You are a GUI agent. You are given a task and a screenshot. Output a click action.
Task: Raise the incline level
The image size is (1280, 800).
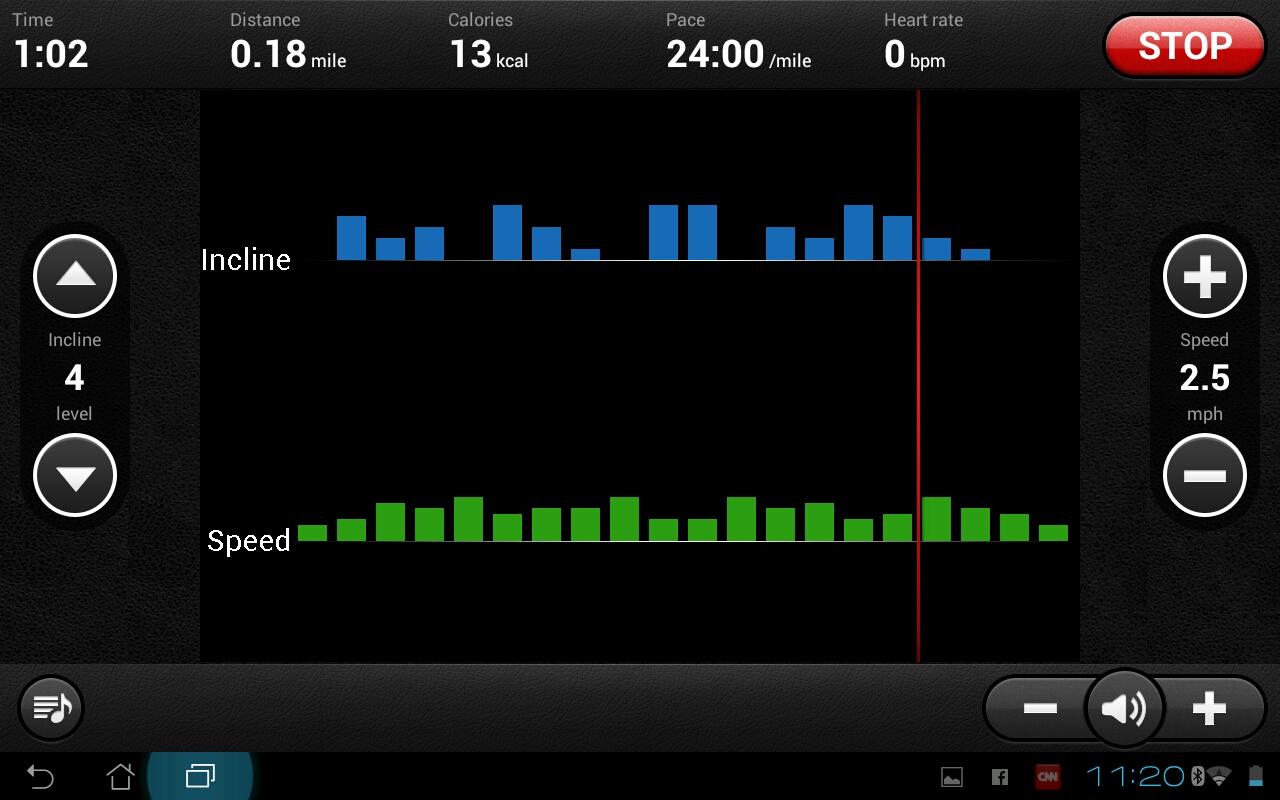pyautogui.click(x=75, y=276)
